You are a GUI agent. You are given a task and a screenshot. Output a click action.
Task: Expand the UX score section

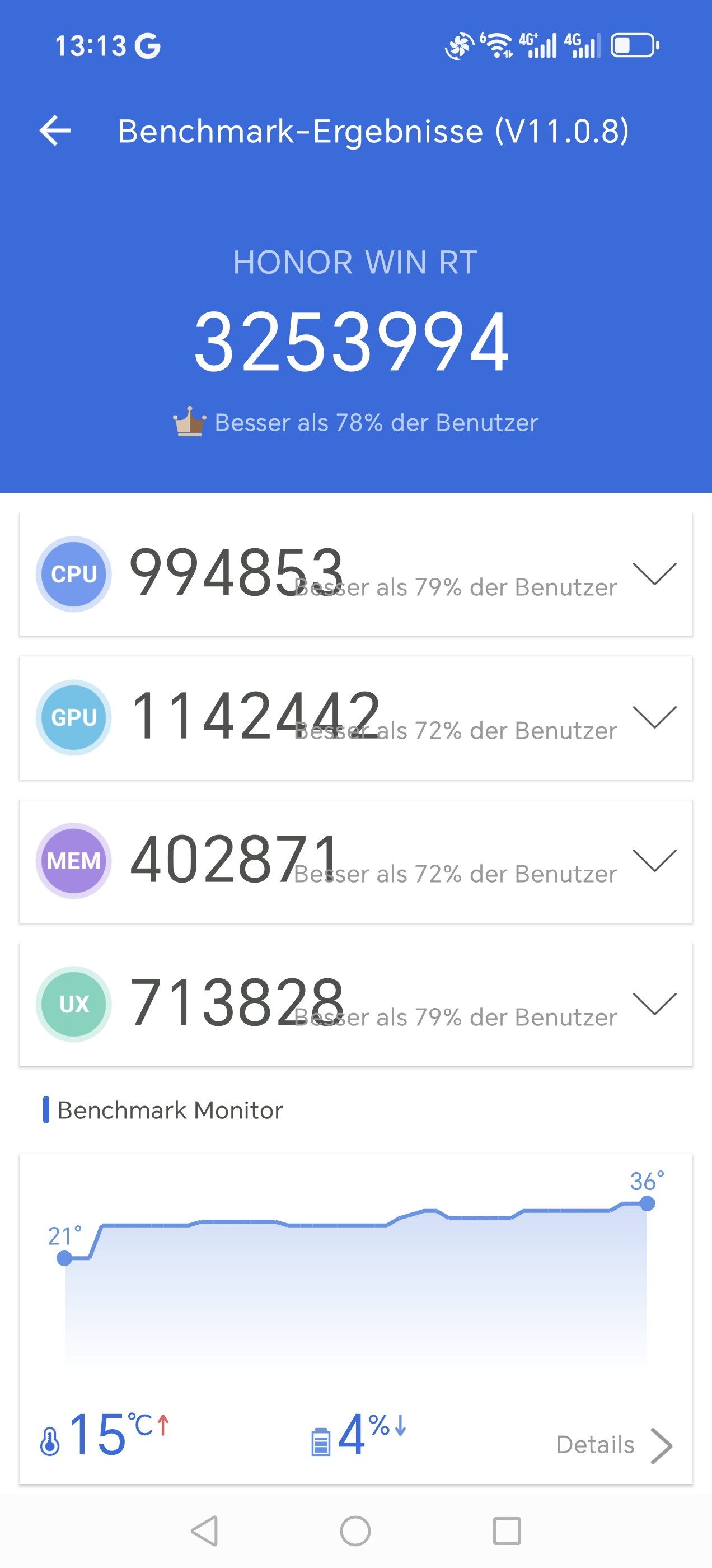(x=654, y=1004)
